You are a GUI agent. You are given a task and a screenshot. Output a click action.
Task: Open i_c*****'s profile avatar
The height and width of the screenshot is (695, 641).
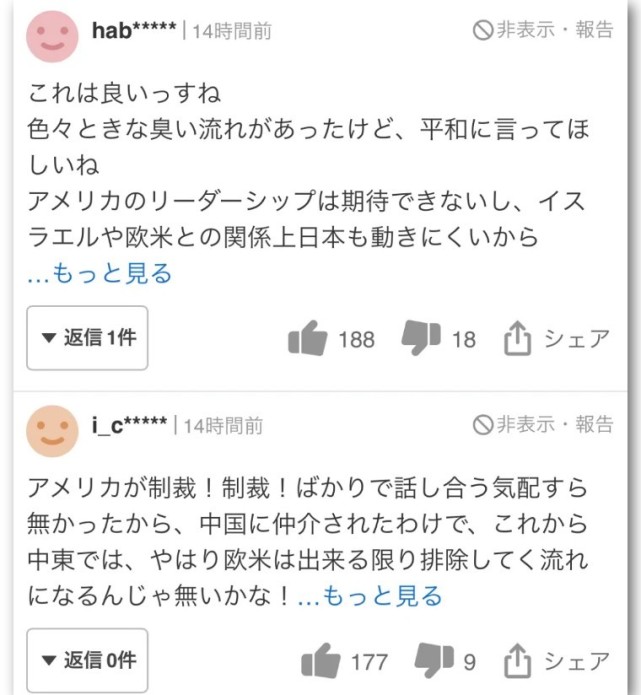point(52,431)
